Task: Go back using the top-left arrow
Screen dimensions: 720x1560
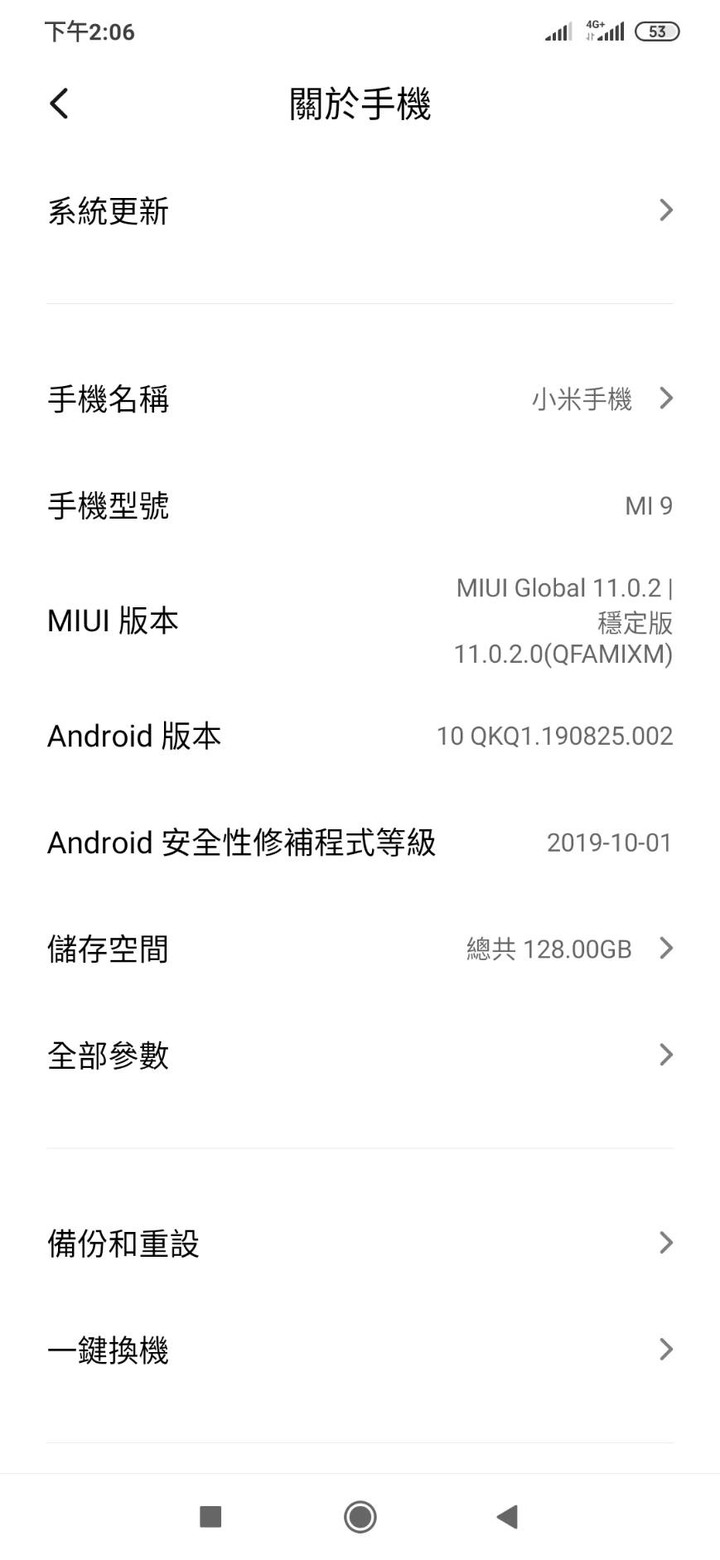Action: click(60, 103)
